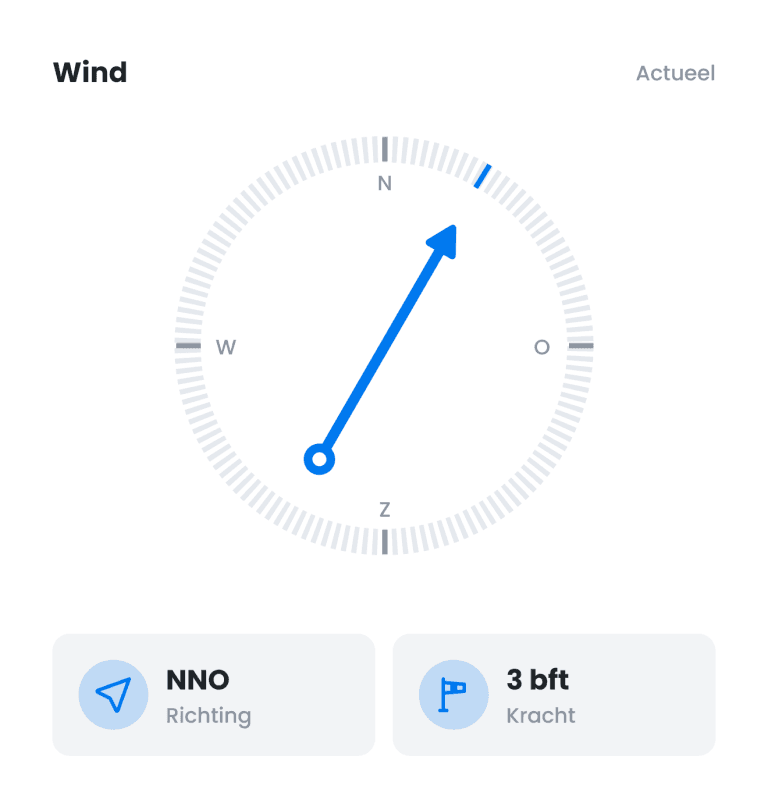Open the Actueel view
Screen dimensions: 768x803
click(675, 72)
